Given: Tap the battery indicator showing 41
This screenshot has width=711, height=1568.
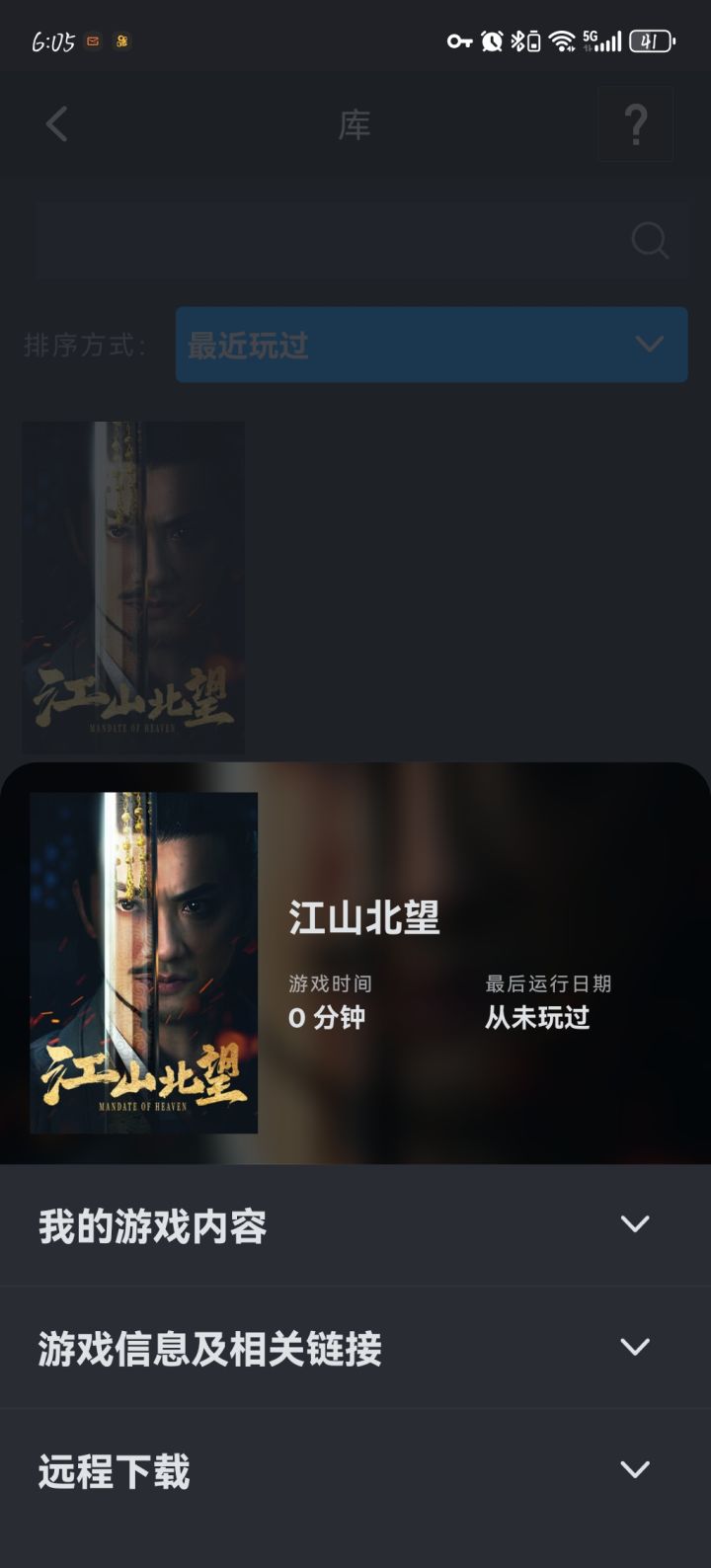Looking at the screenshot, I should 653,41.
